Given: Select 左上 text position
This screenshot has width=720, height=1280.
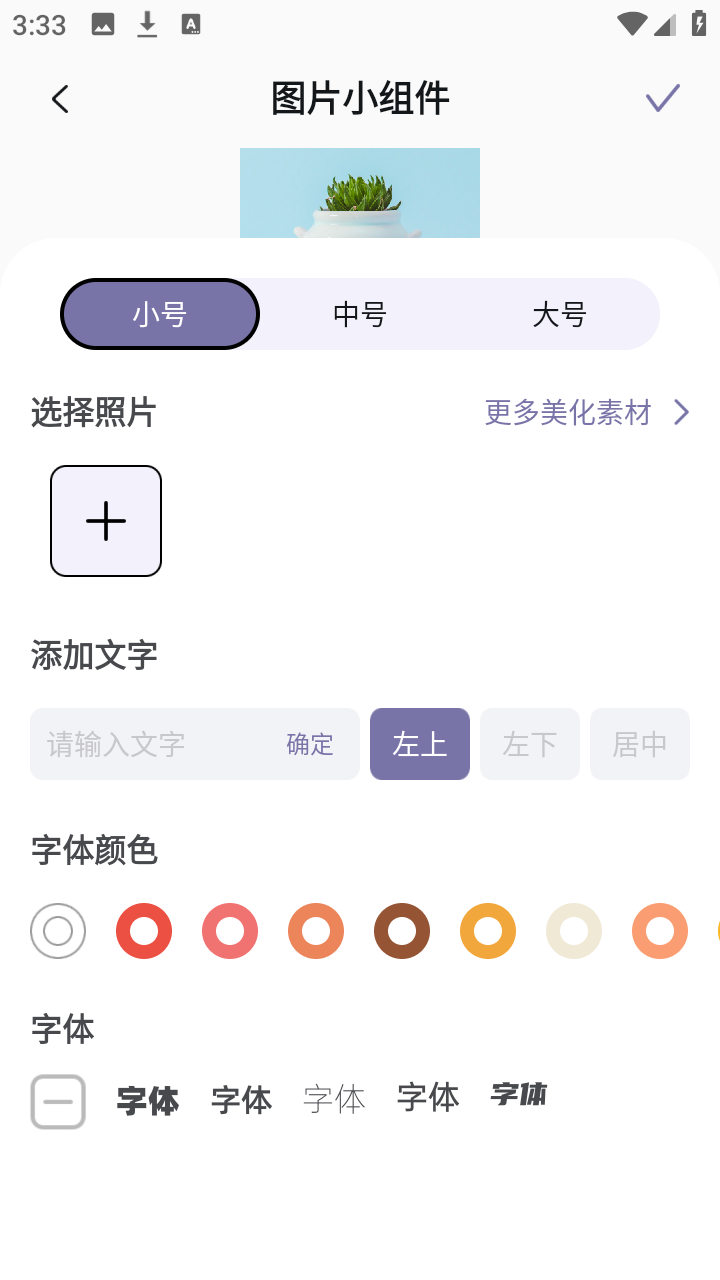Looking at the screenshot, I should (x=420, y=744).
